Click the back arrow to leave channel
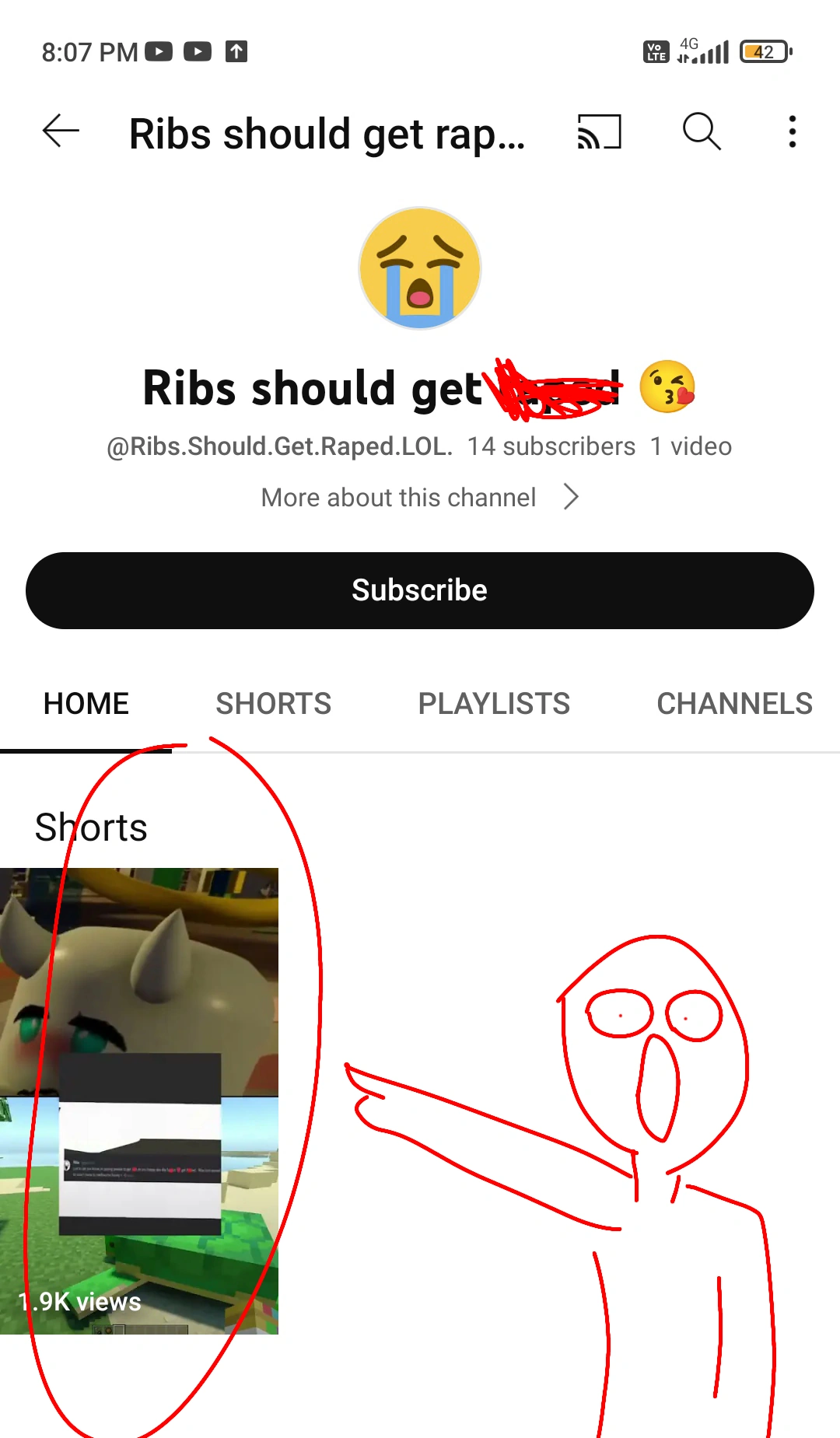The height and width of the screenshot is (1438, 840). (60, 131)
